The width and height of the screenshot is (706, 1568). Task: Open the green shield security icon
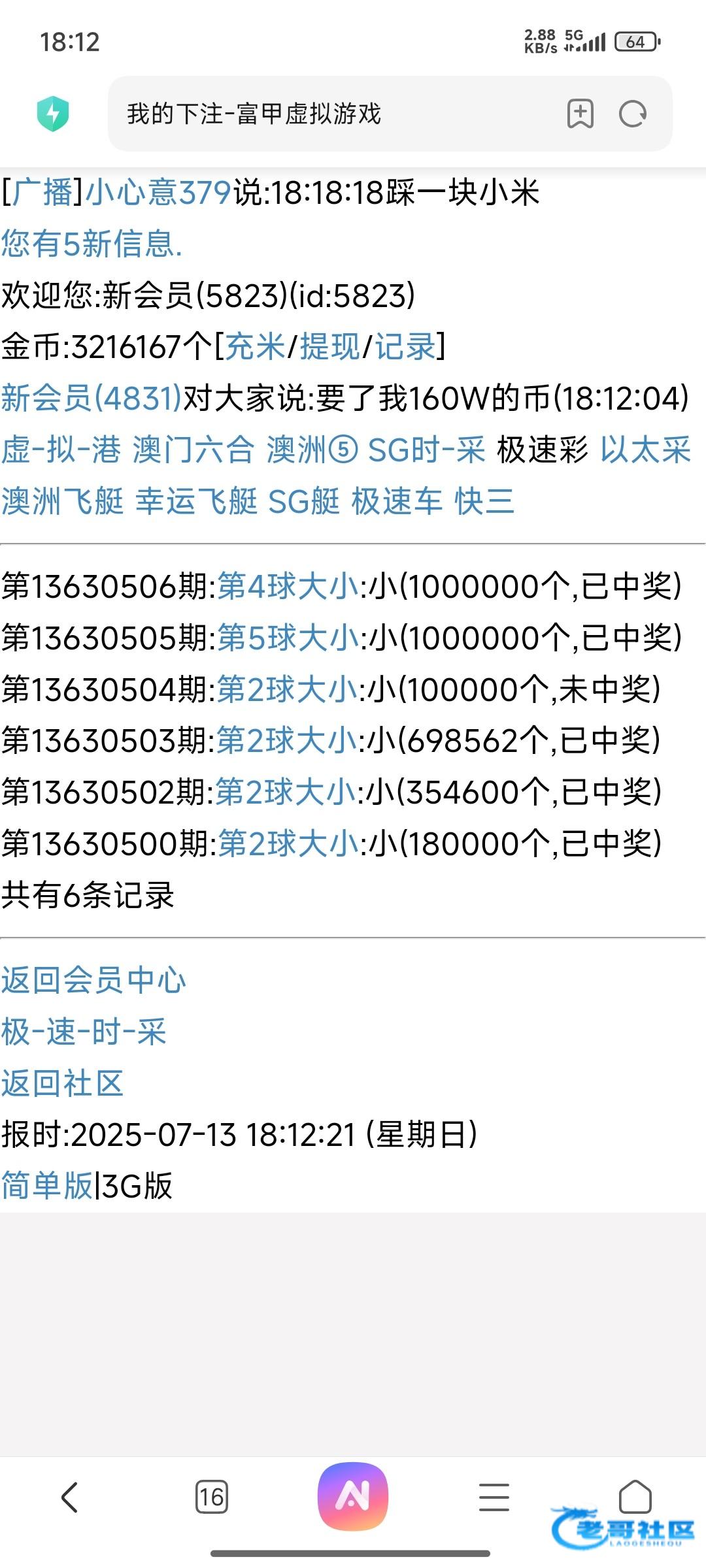coord(53,114)
